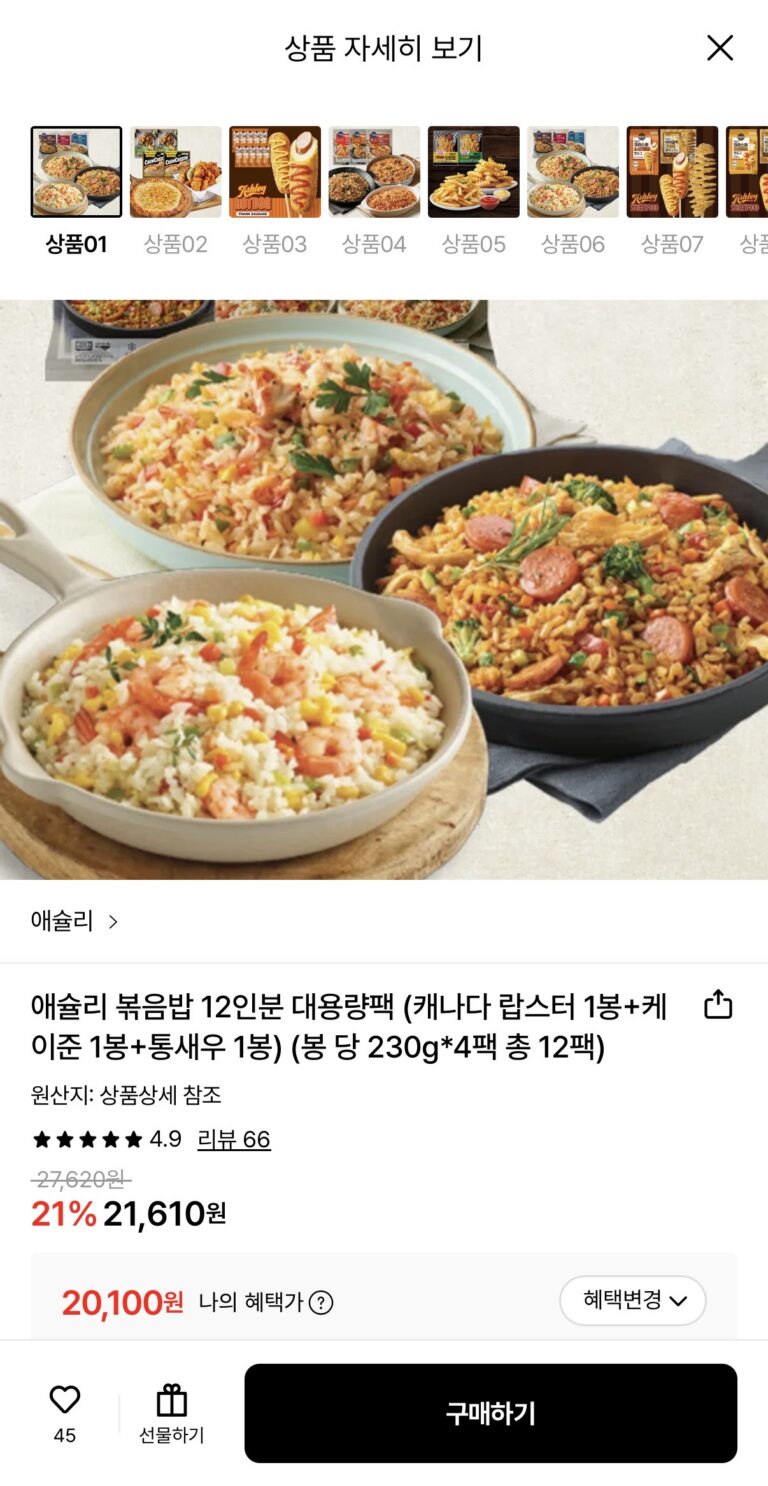Select the 상품02 thumbnail

[x=175, y=172]
